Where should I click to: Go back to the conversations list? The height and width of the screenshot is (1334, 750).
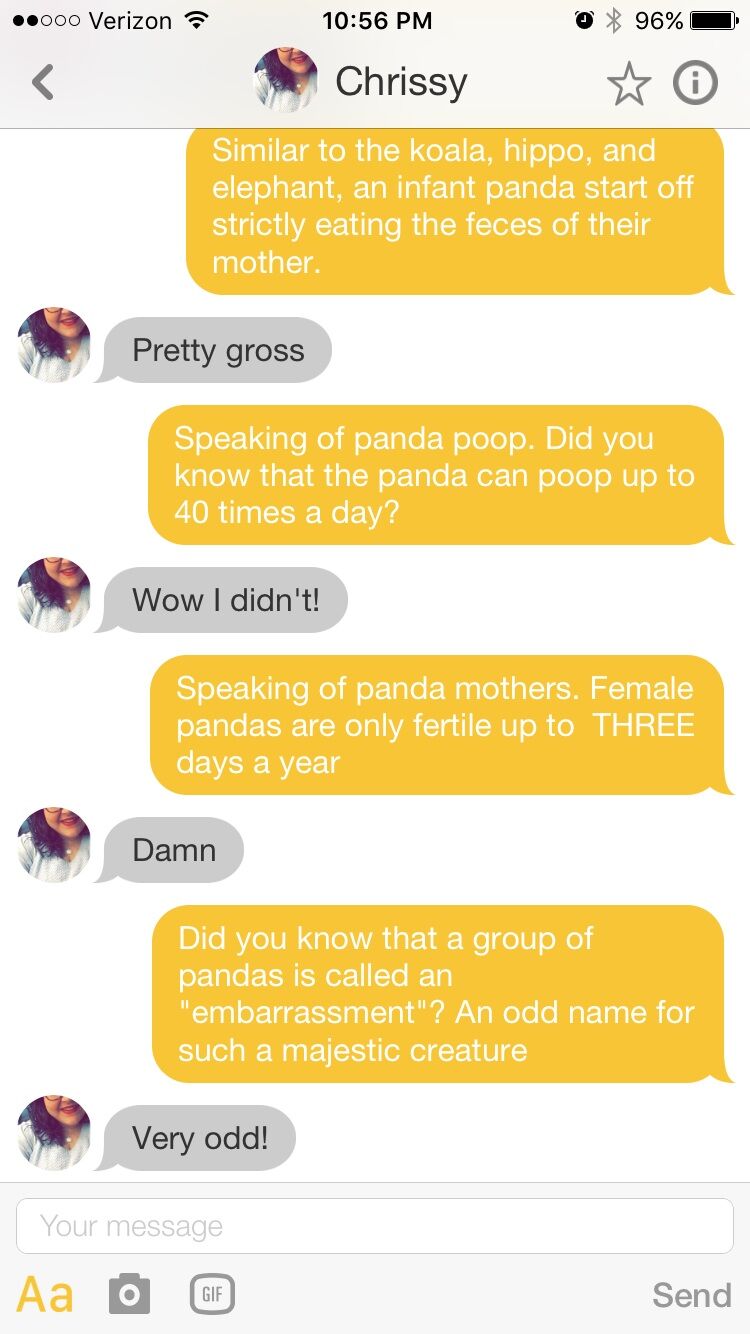coord(42,82)
